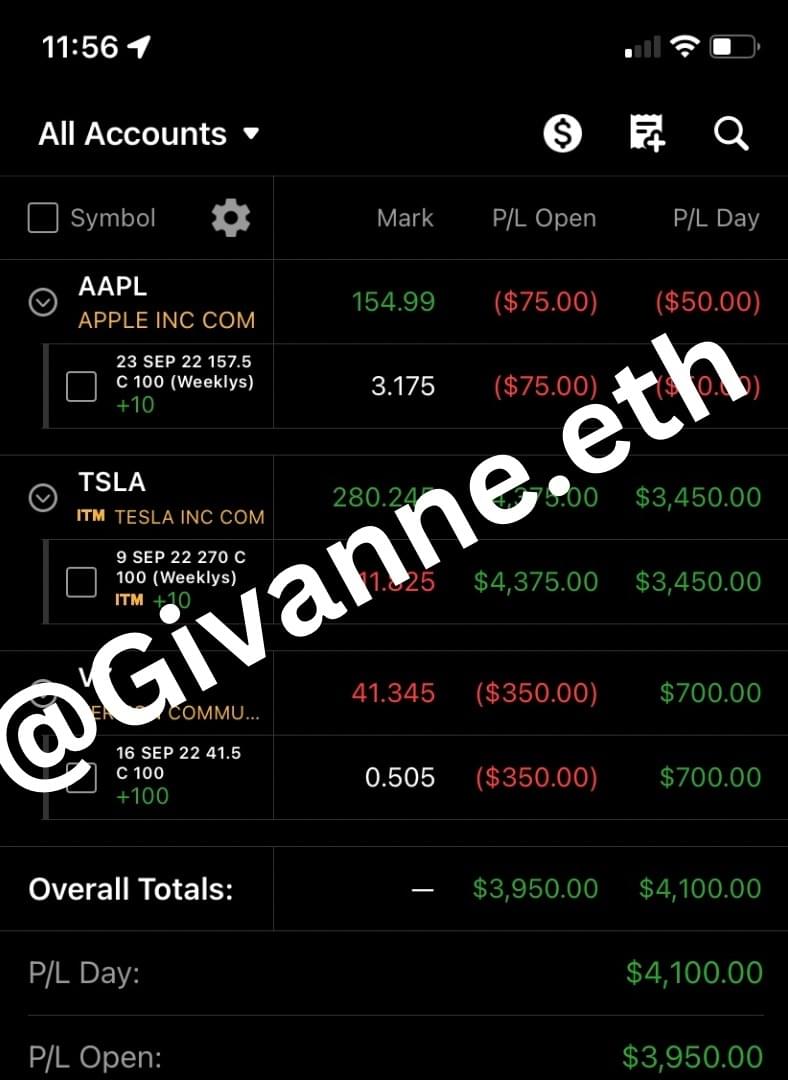
Task: Select the 16 SEP 41.5 call checkbox
Action: pyautogui.click(x=81, y=777)
